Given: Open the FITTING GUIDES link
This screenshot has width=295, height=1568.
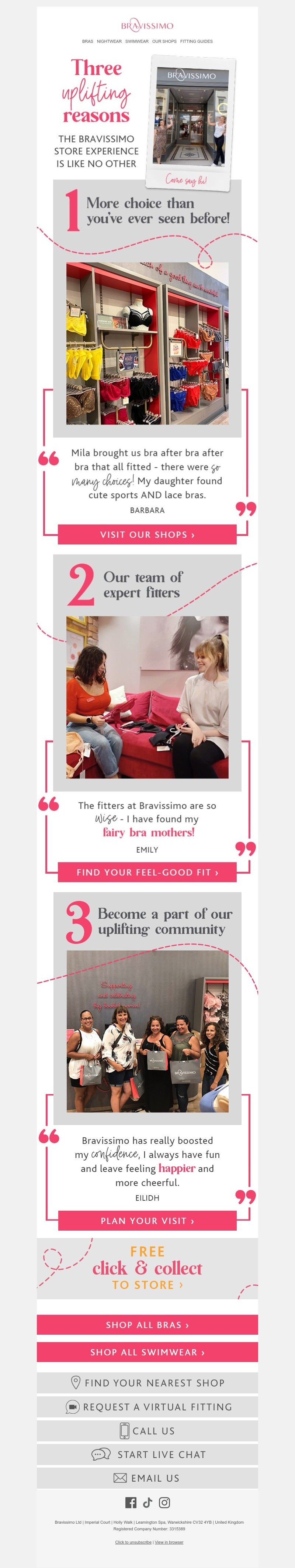Looking at the screenshot, I should (197, 41).
